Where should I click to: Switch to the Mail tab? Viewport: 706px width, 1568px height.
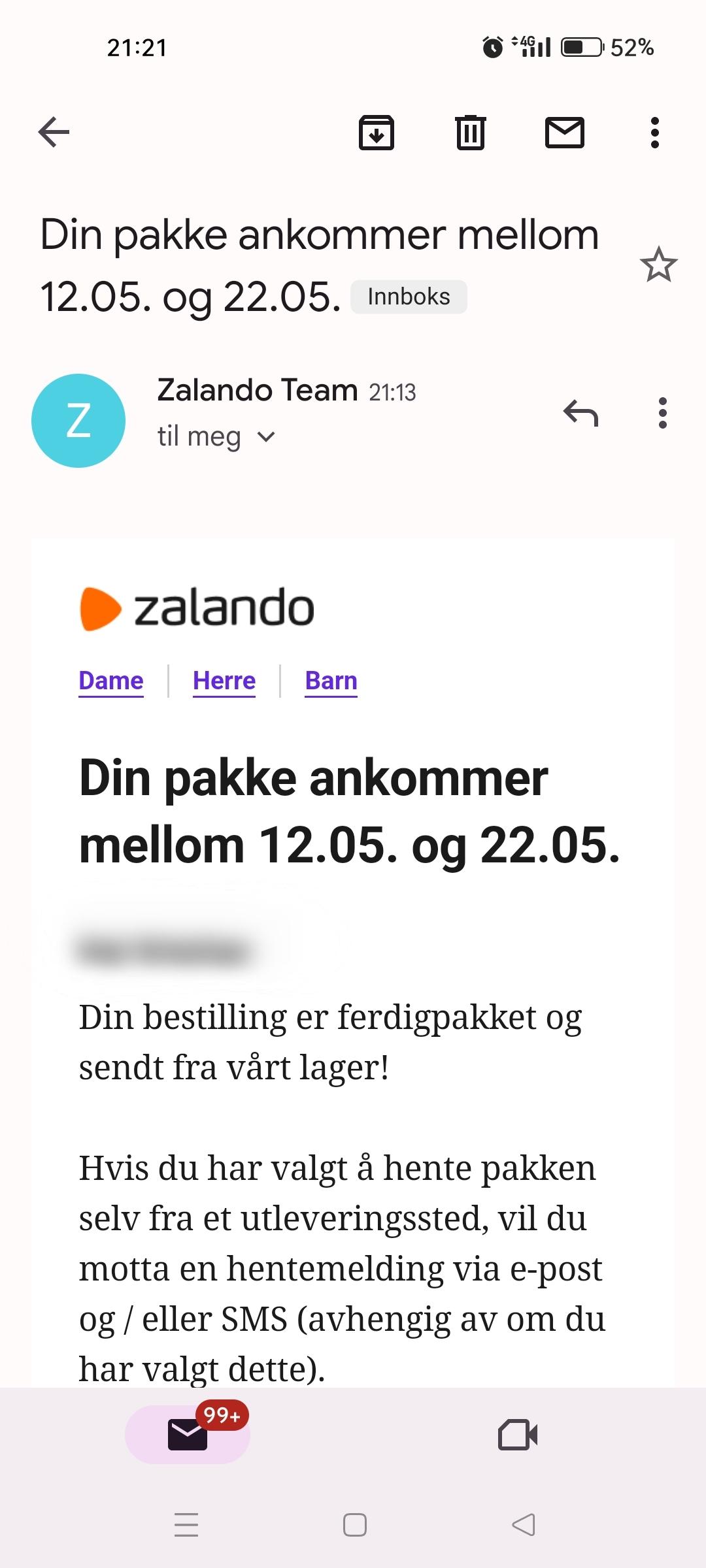[188, 1434]
